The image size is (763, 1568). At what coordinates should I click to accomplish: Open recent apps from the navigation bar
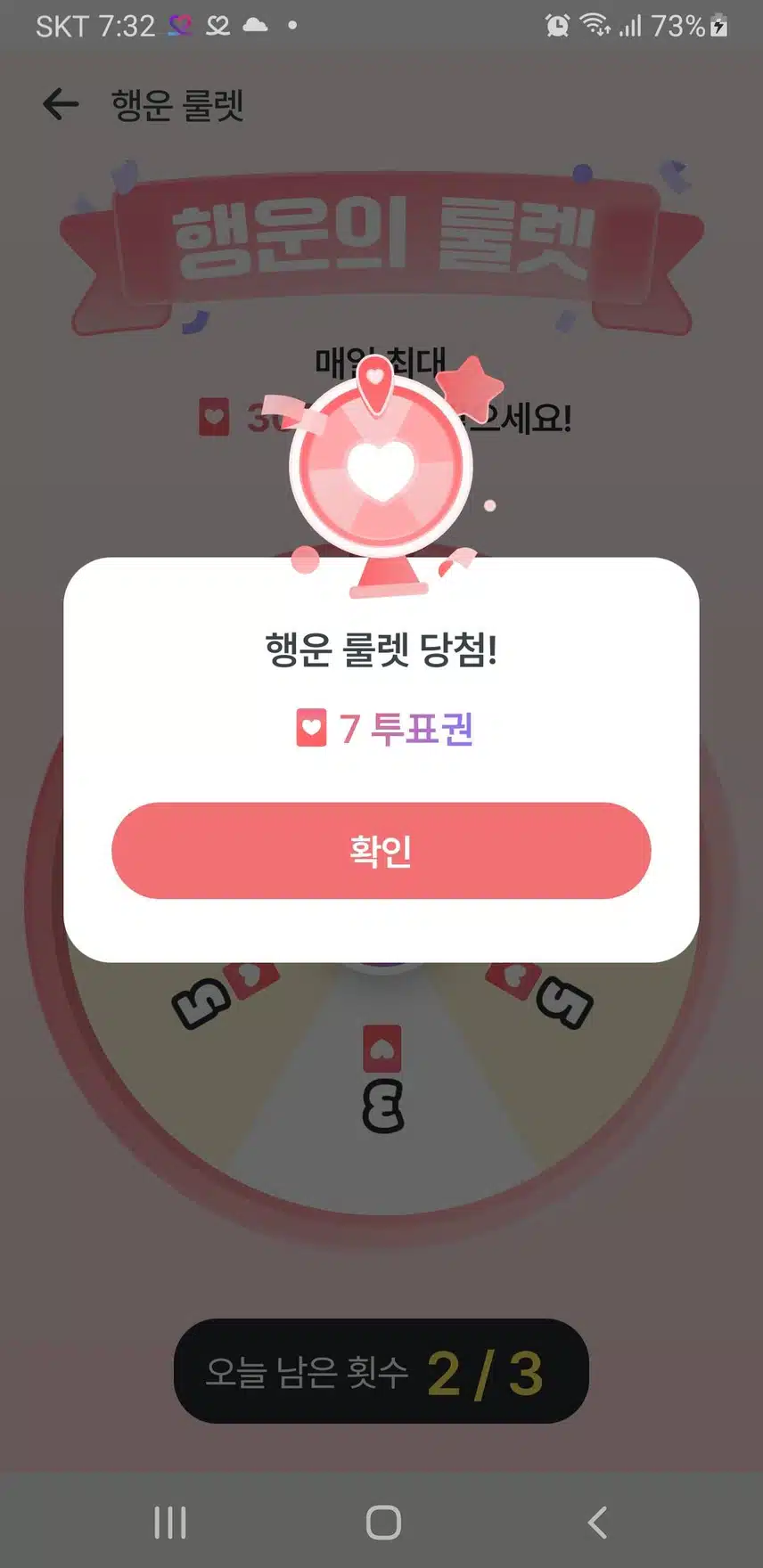pyautogui.click(x=170, y=1523)
